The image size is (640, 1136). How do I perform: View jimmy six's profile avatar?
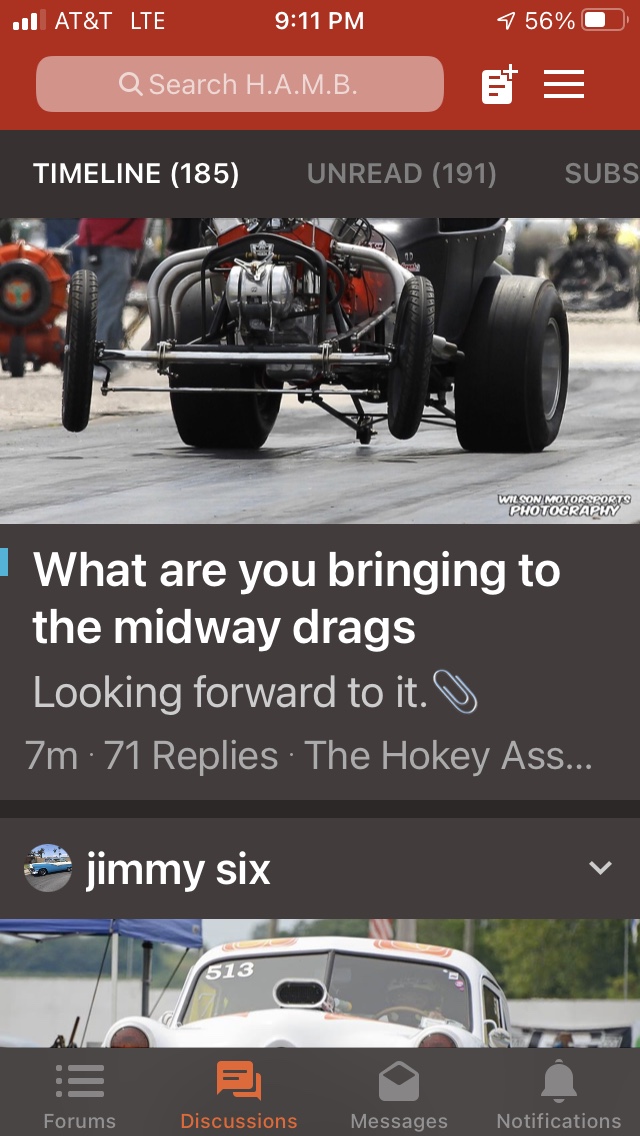point(48,868)
